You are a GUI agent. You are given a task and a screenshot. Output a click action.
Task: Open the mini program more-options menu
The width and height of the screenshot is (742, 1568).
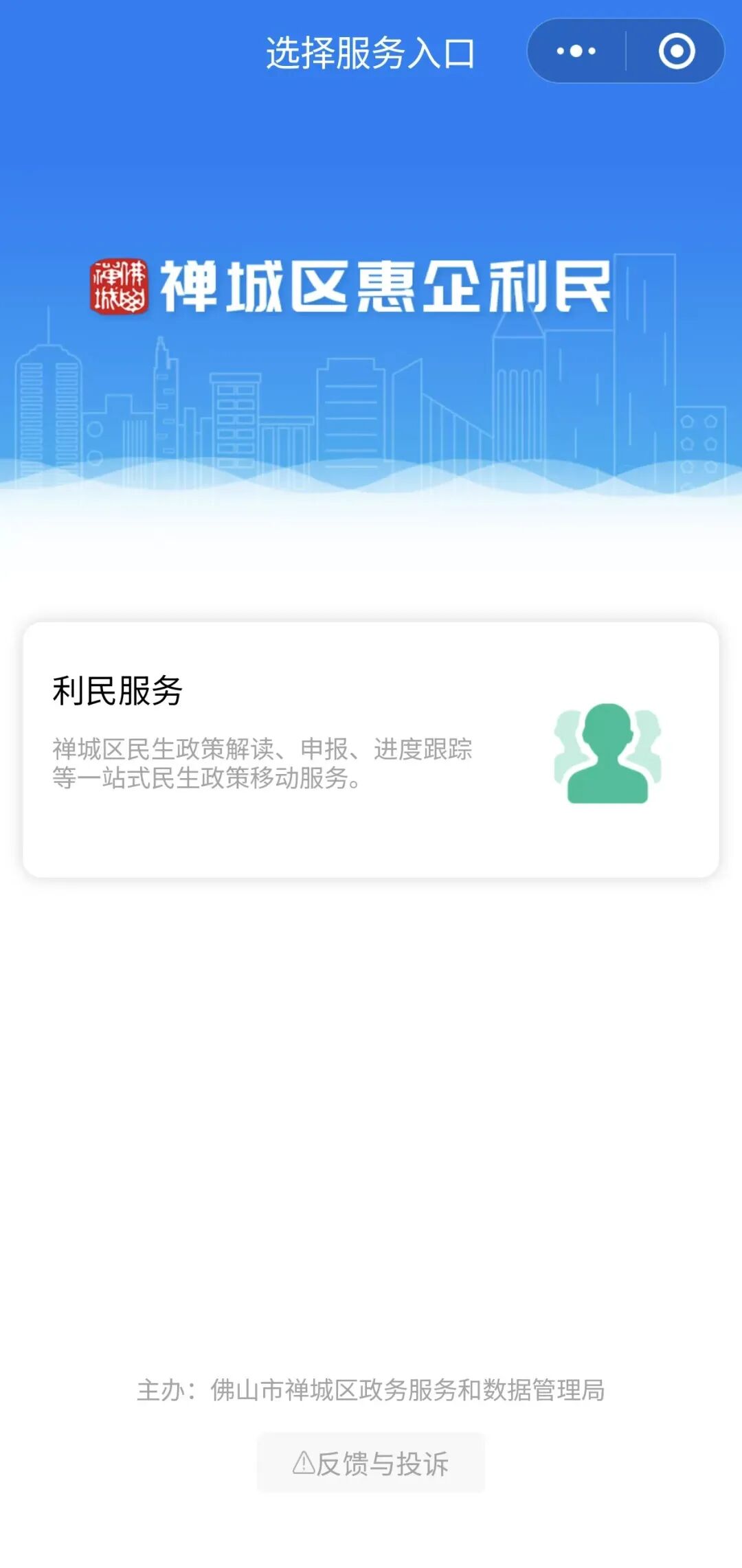[x=576, y=52]
